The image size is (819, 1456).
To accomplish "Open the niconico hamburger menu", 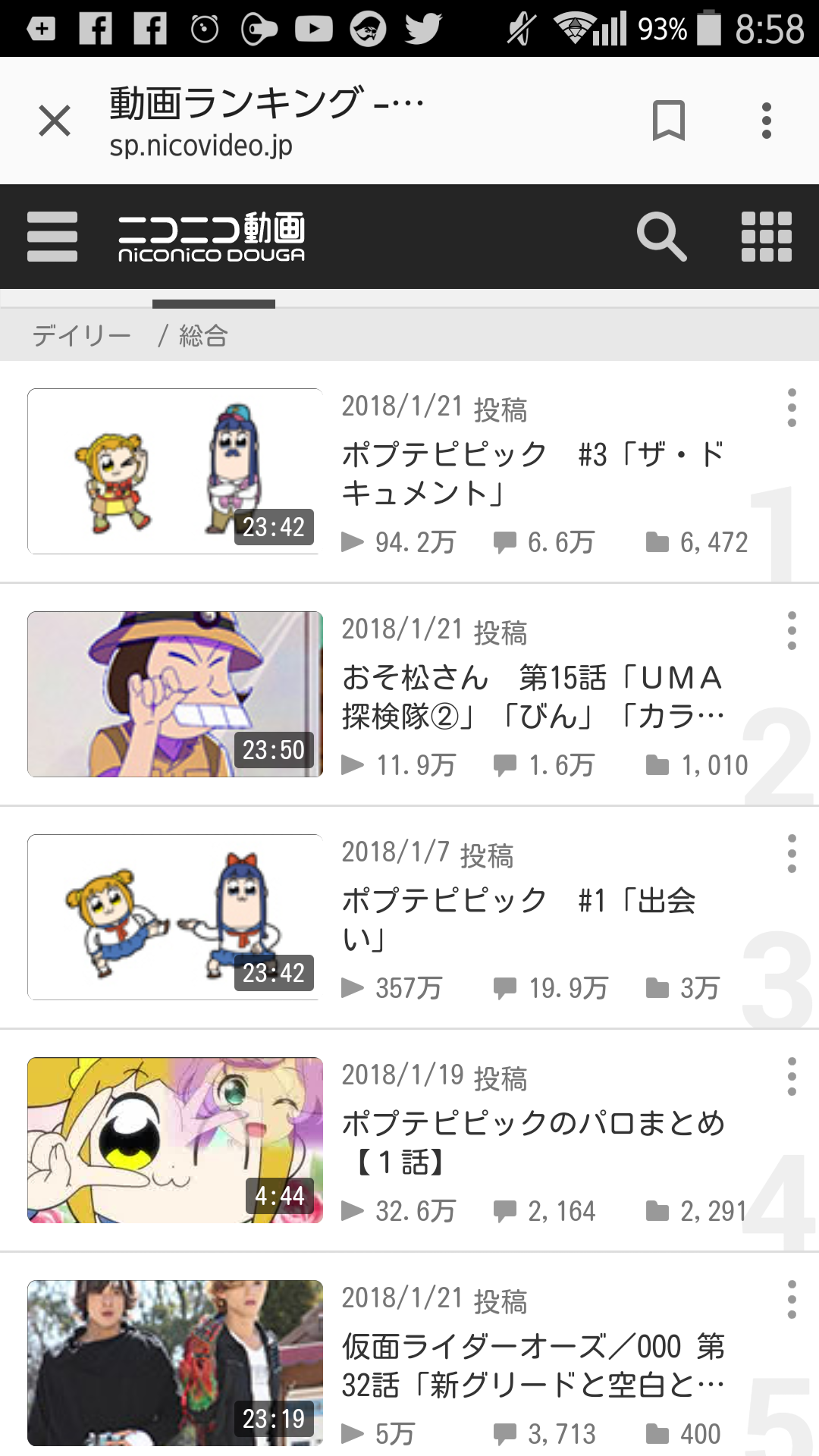I will point(53,236).
